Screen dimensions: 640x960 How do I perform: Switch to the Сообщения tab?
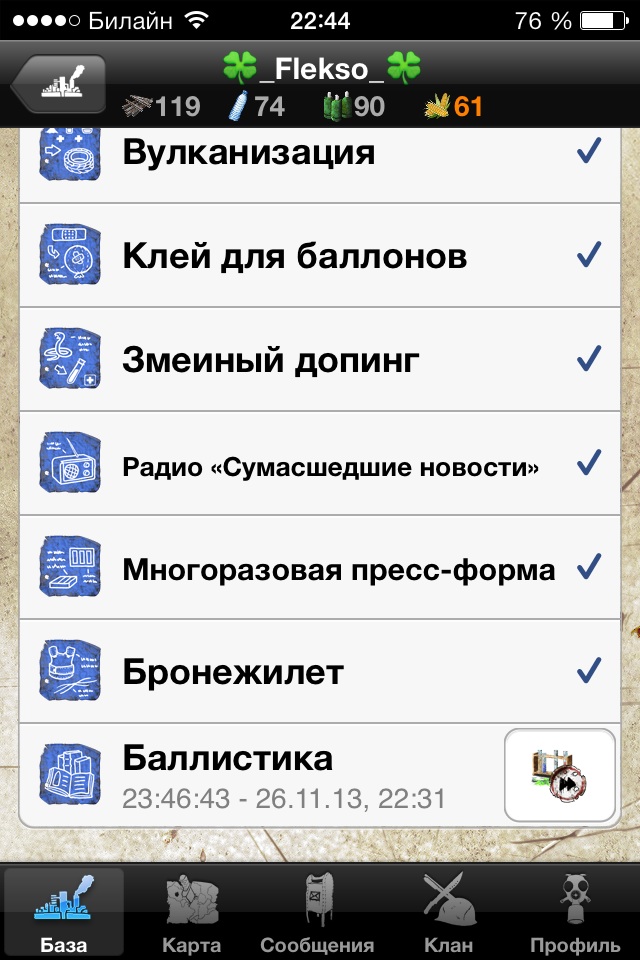pyautogui.click(x=317, y=912)
